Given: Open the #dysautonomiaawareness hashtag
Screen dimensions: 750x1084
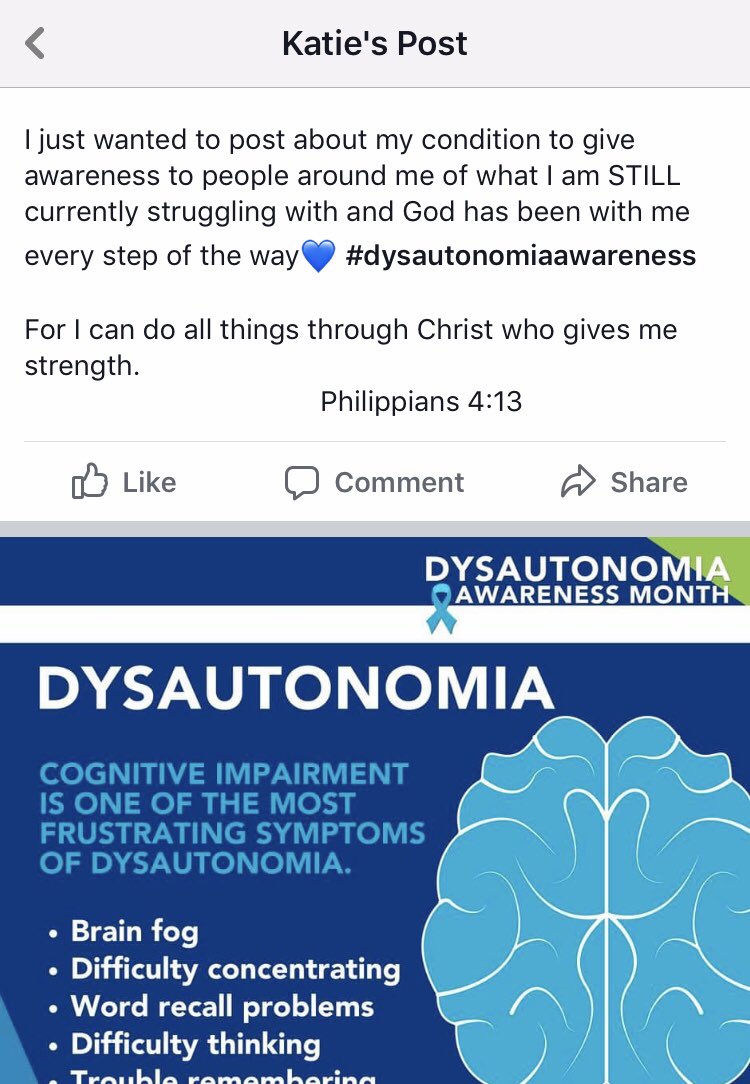Looking at the screenshot, I should point(520,256).
